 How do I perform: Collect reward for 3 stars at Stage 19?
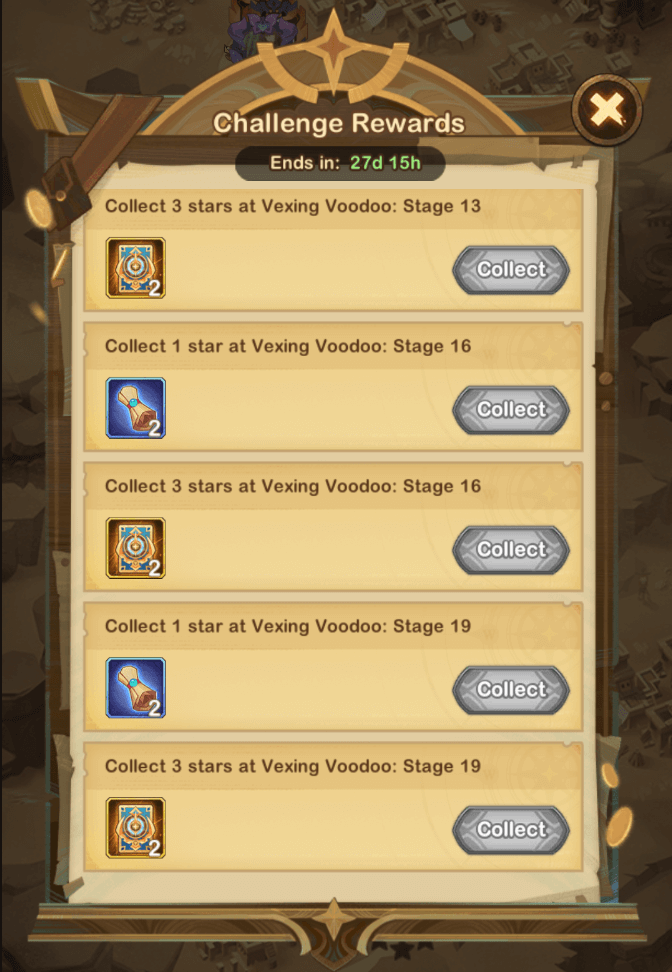point(511,830)
